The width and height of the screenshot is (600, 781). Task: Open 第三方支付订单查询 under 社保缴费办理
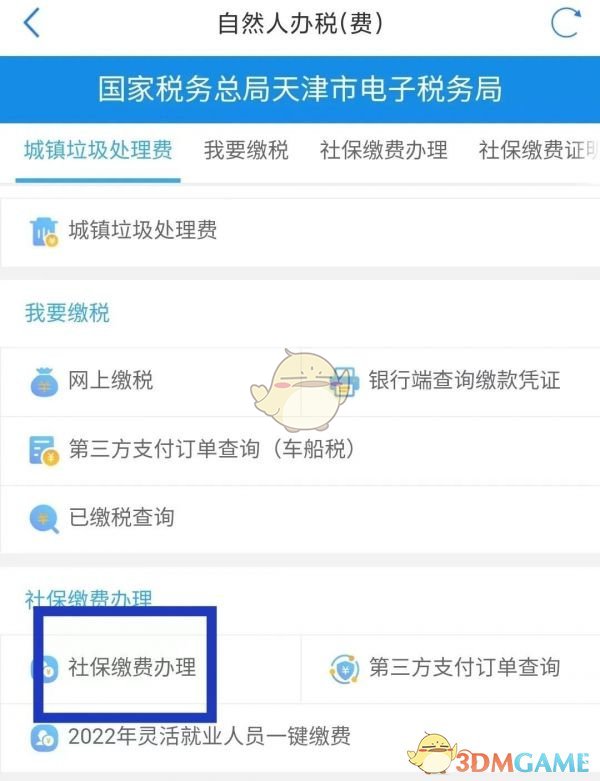point(463,667)
